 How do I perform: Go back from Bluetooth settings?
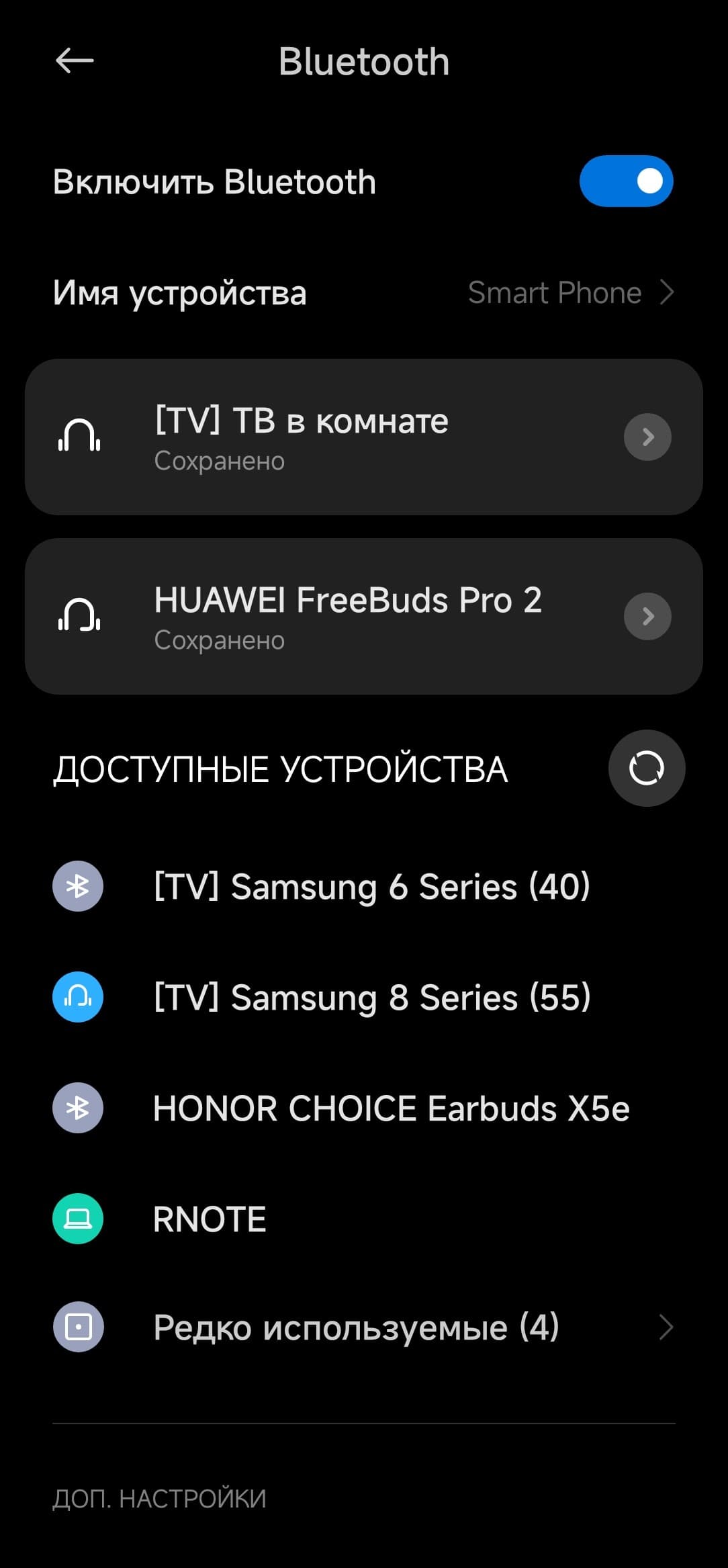(75, 61)
